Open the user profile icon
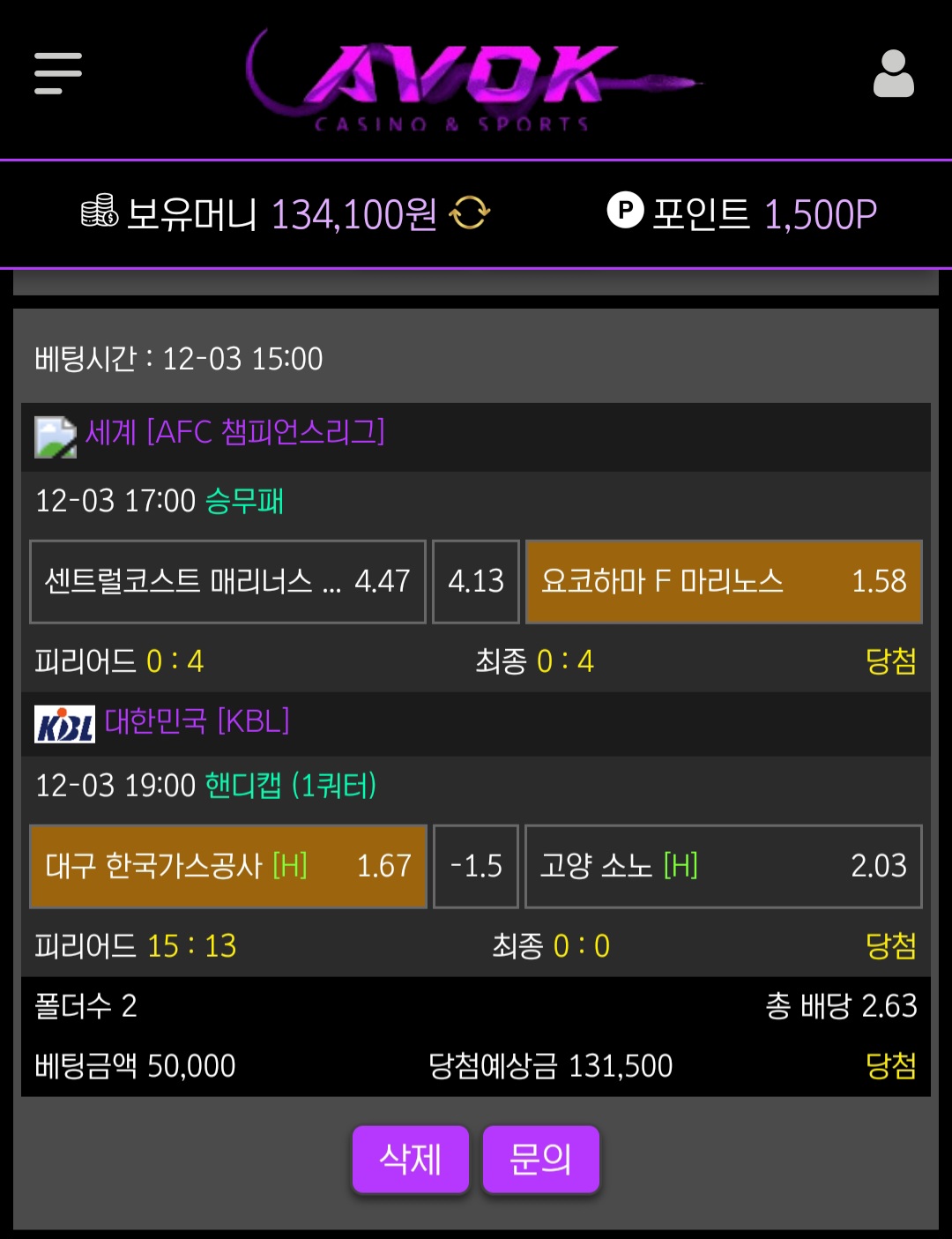 [893, 73]
